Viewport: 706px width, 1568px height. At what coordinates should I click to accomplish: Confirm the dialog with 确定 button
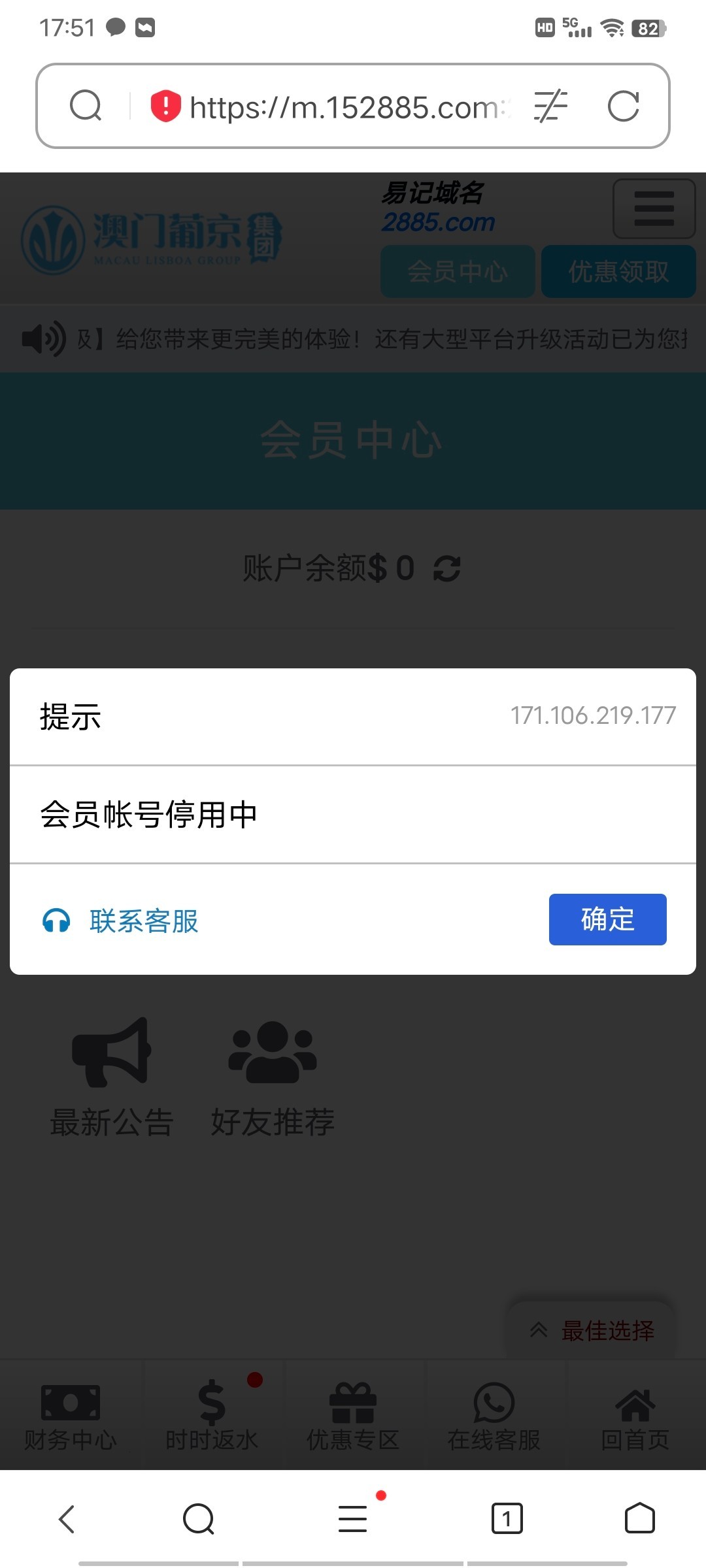point(607,919)
